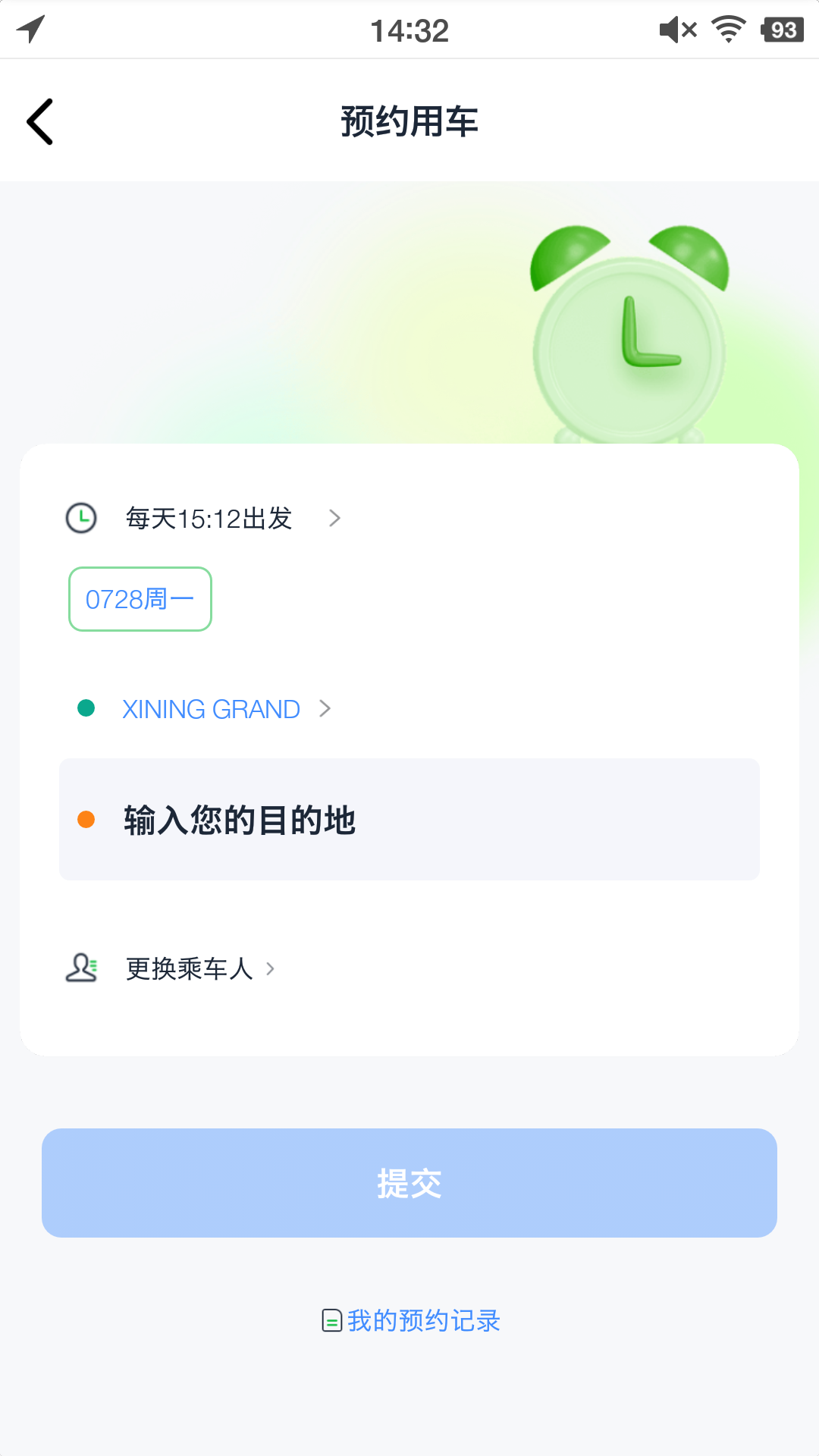Select the 0728周一 date chip
This screenshot has height=1456, width=819.
pyautogui.click(x=140, y=599)
